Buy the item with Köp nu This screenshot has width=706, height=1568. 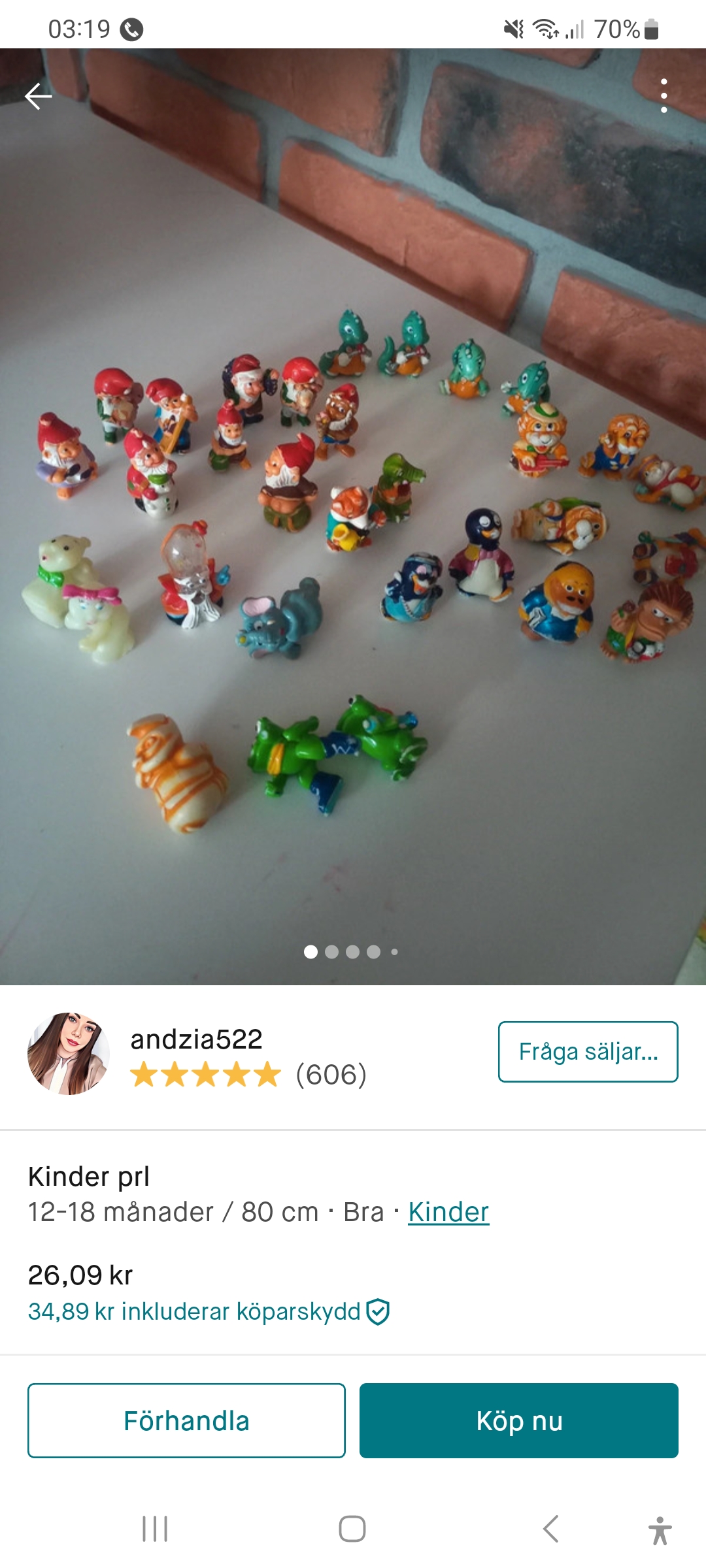click(519, 1420)
